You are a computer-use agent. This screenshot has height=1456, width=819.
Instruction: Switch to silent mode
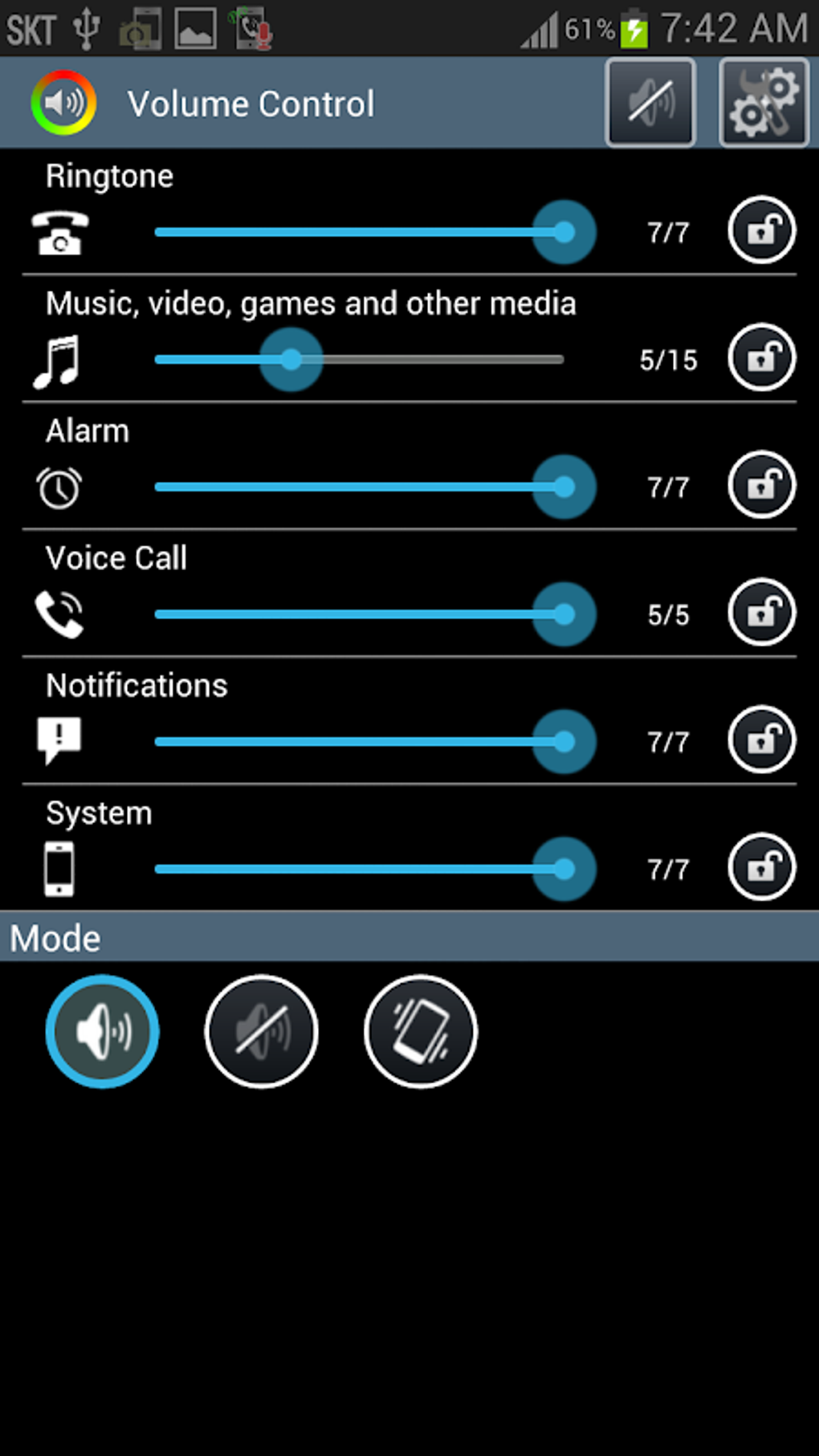261,1031
